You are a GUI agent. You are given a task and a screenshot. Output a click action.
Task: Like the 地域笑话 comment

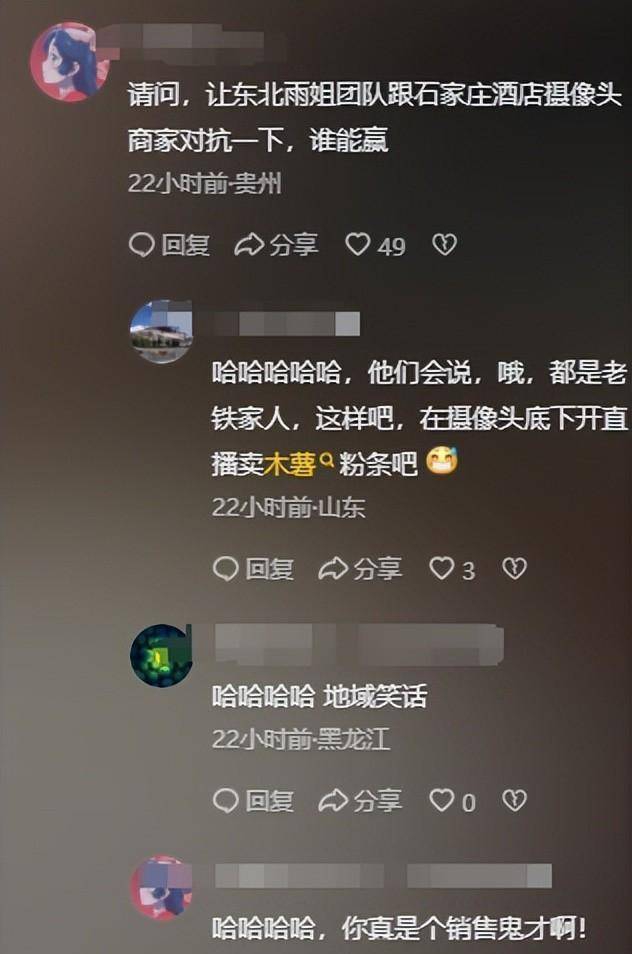442,801
